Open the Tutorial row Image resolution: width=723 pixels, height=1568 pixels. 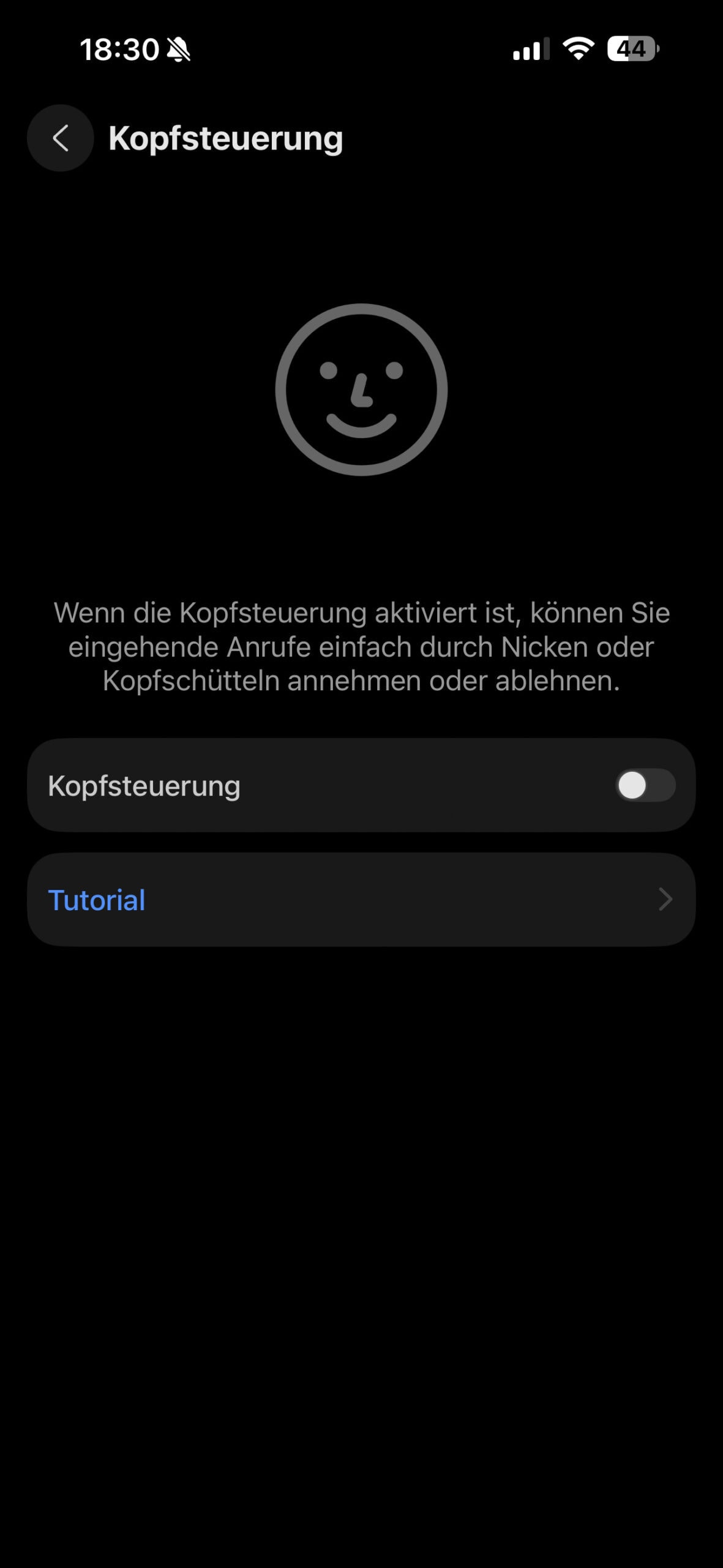click(x=361, y=899)
